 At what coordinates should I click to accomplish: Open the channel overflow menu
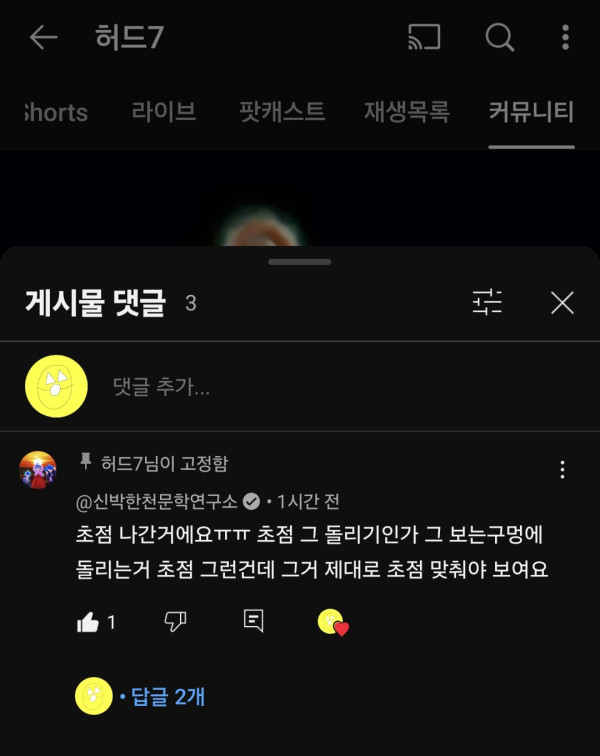point(565,38)
